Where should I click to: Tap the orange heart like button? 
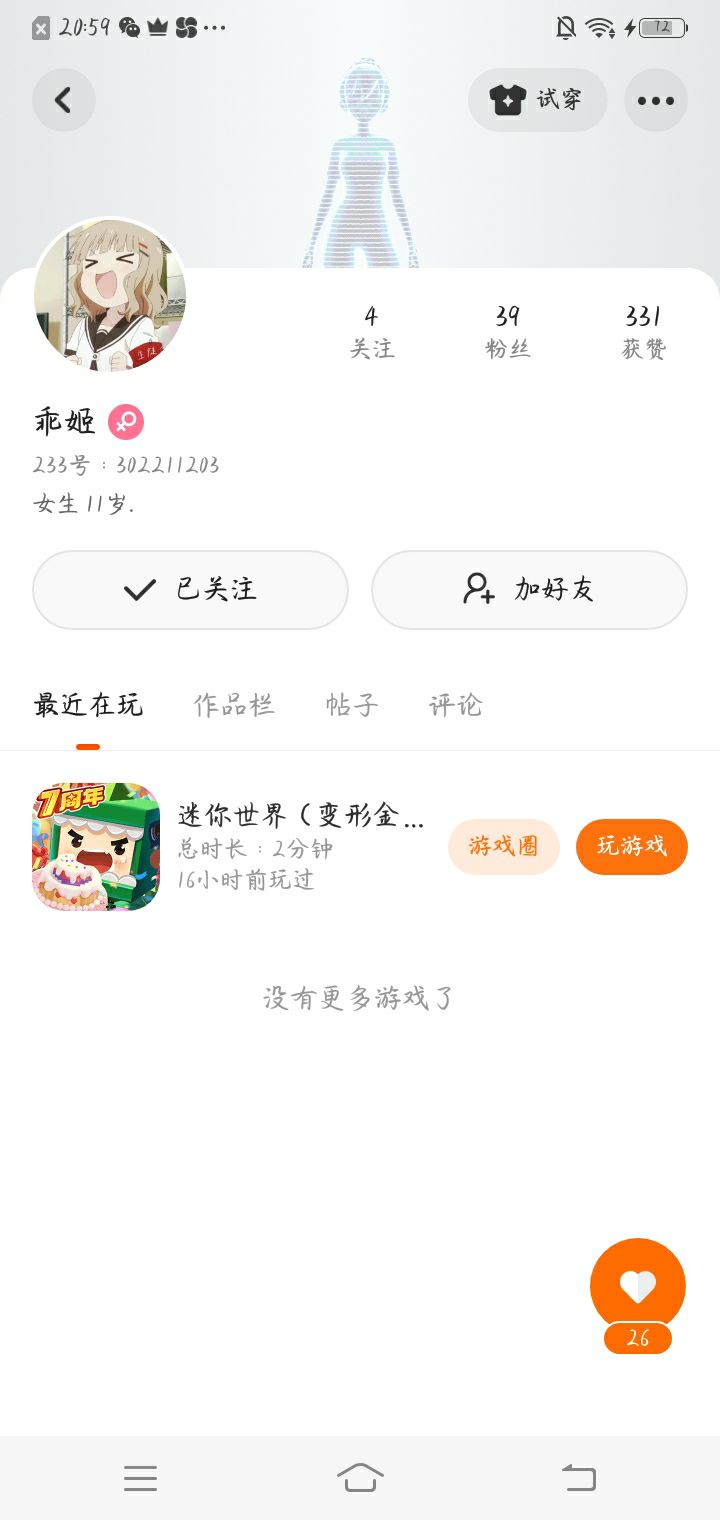[x=638, y=1287]
